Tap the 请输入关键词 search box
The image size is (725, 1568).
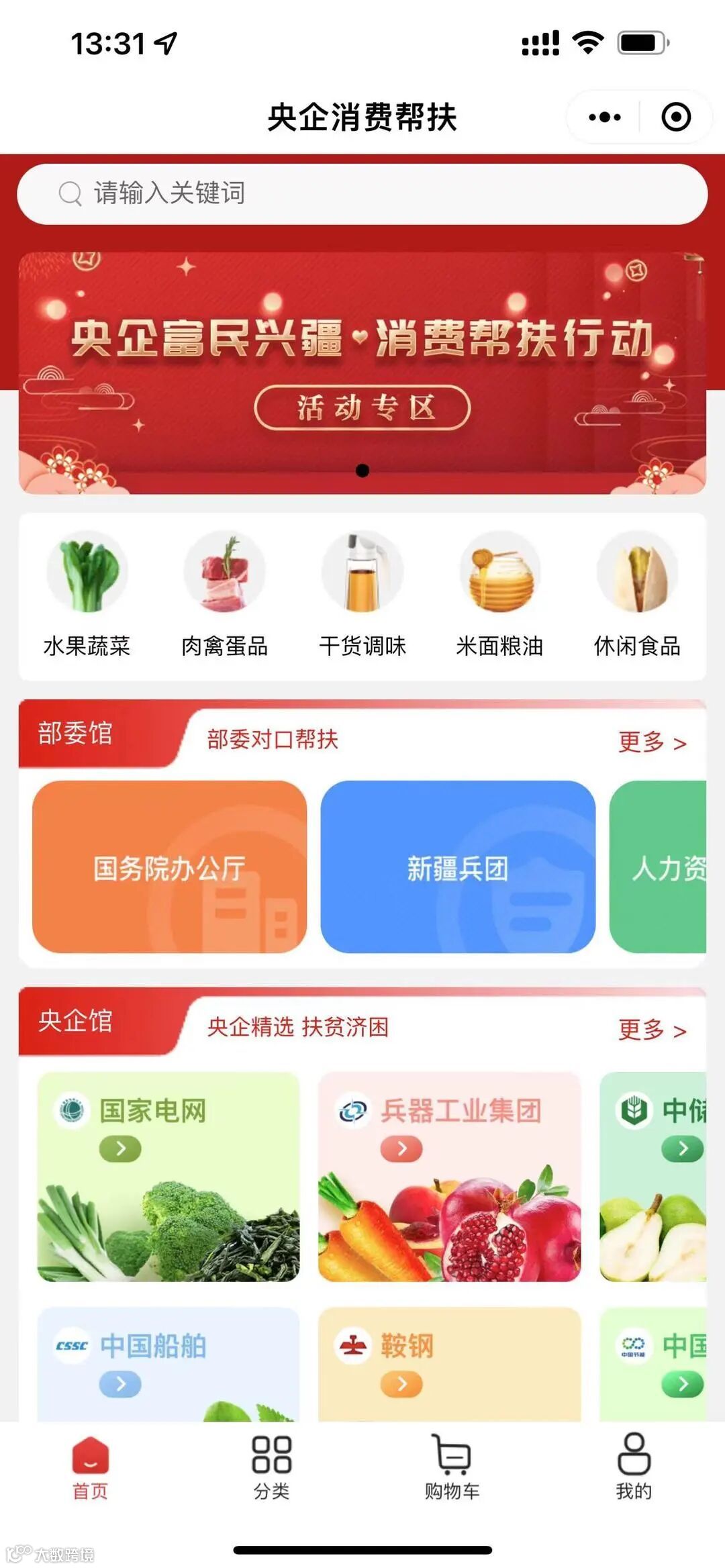point(362,193)
